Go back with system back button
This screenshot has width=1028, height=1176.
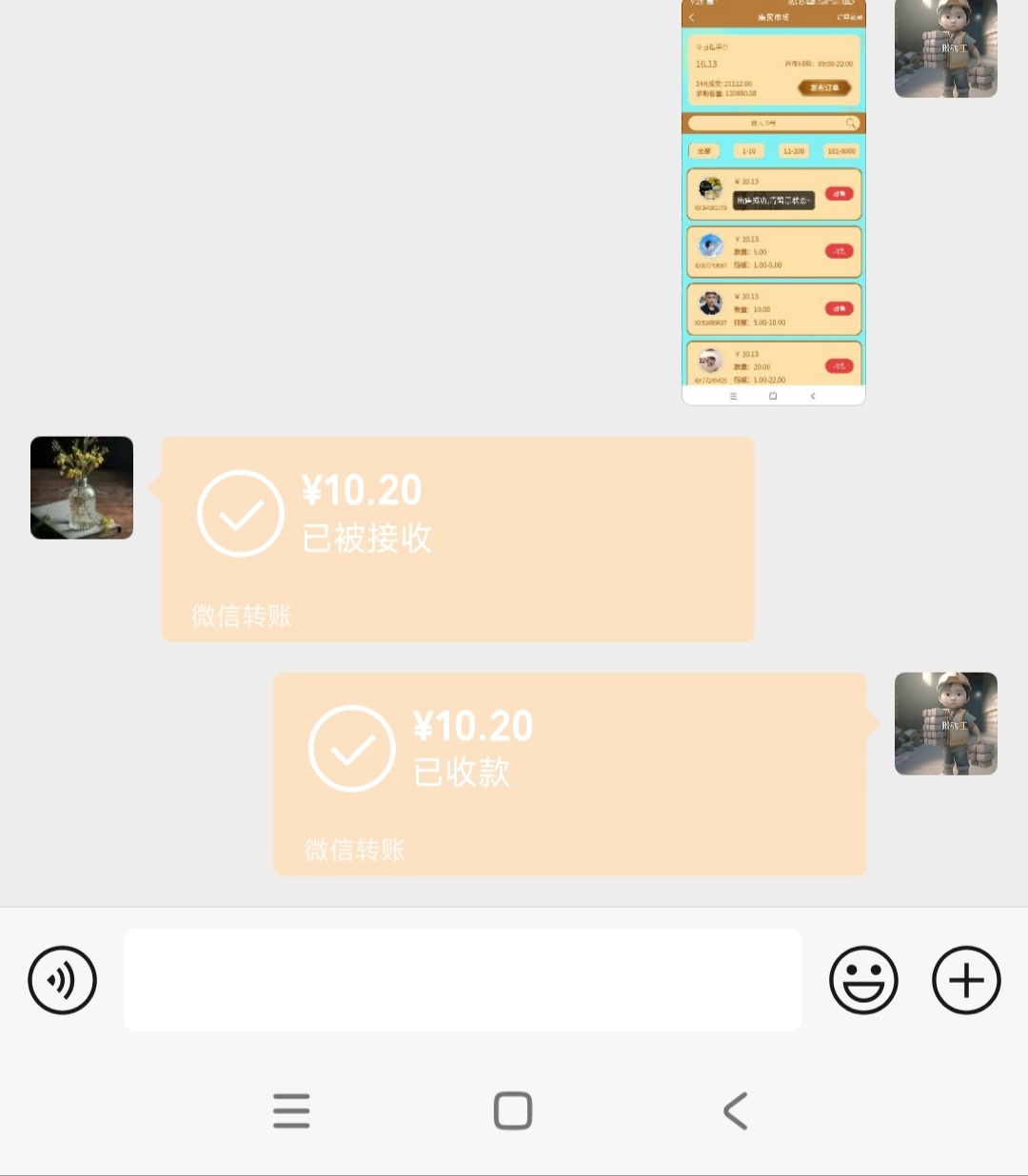[x=735, y=1110]
